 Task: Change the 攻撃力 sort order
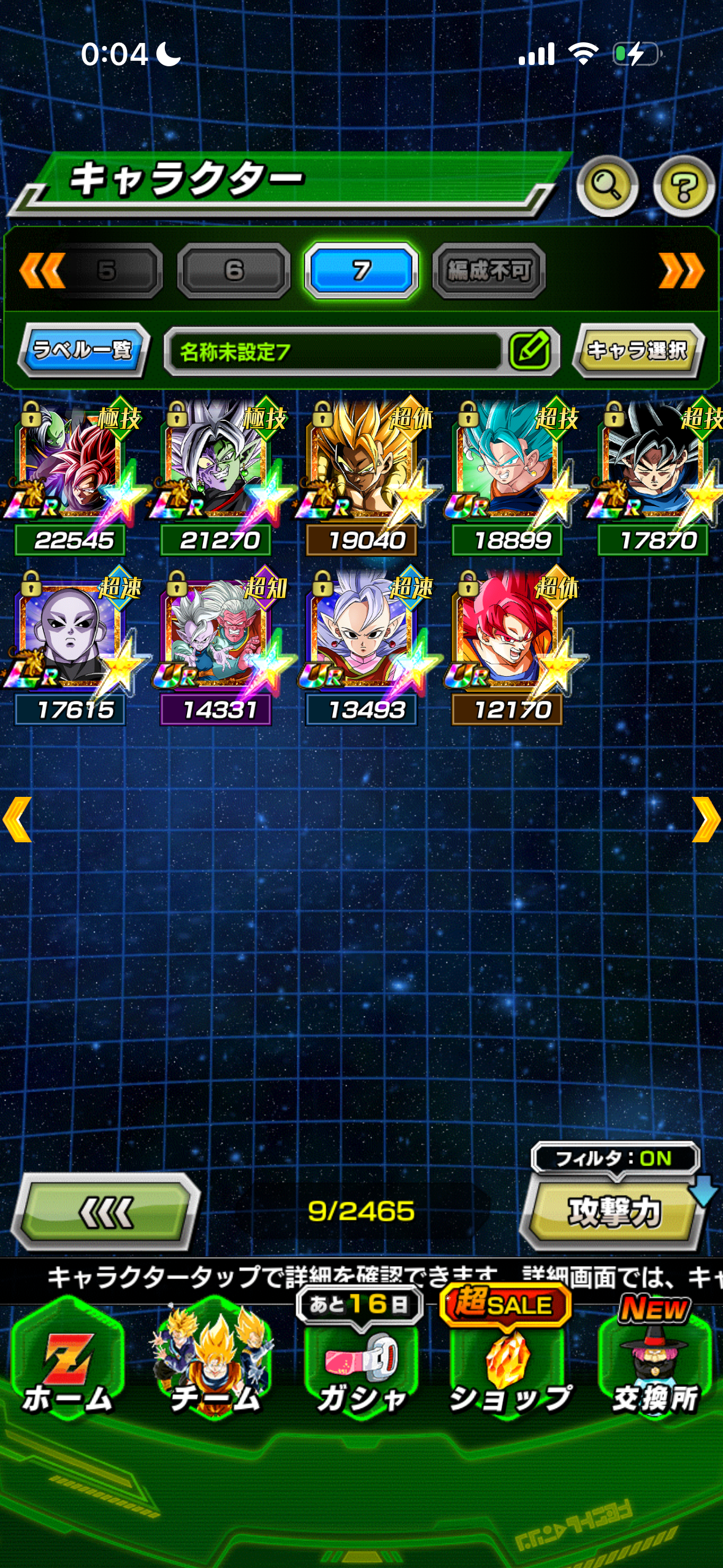(x=613, y=1212)
